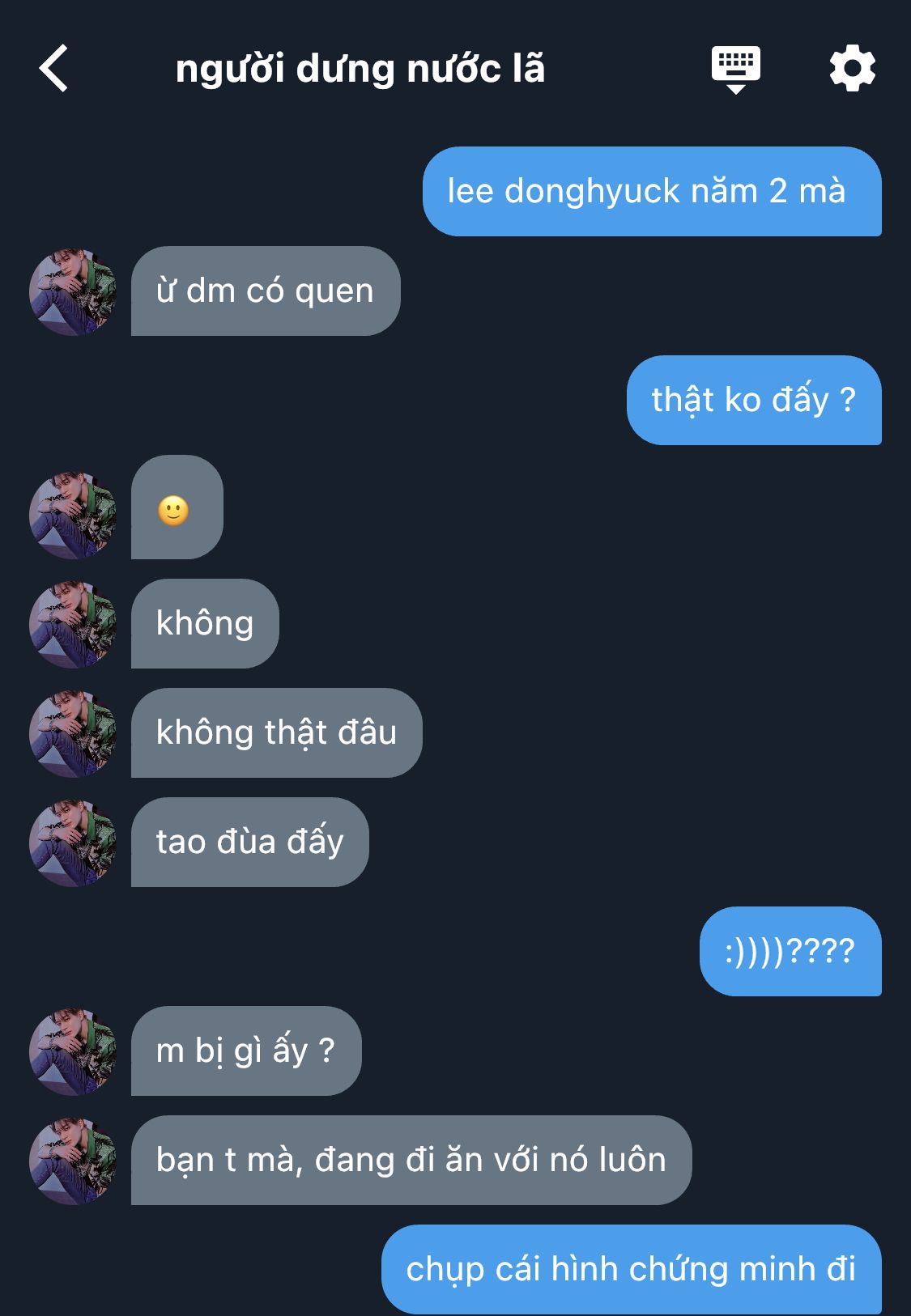Viewport: 911px width, 1316px height.
Task: Tap the keyboard icon in the header
Action: (x=735, y=69)
